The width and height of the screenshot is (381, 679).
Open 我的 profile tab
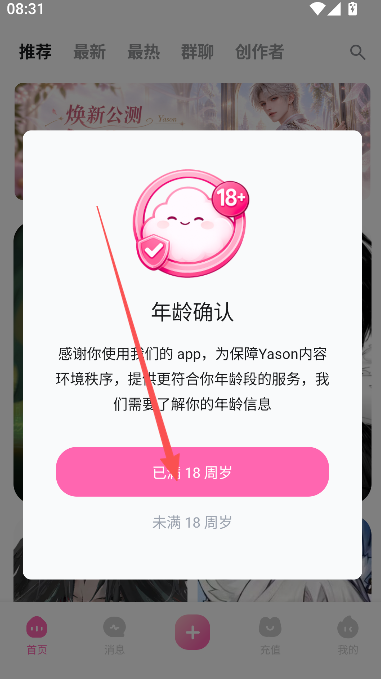348,636
